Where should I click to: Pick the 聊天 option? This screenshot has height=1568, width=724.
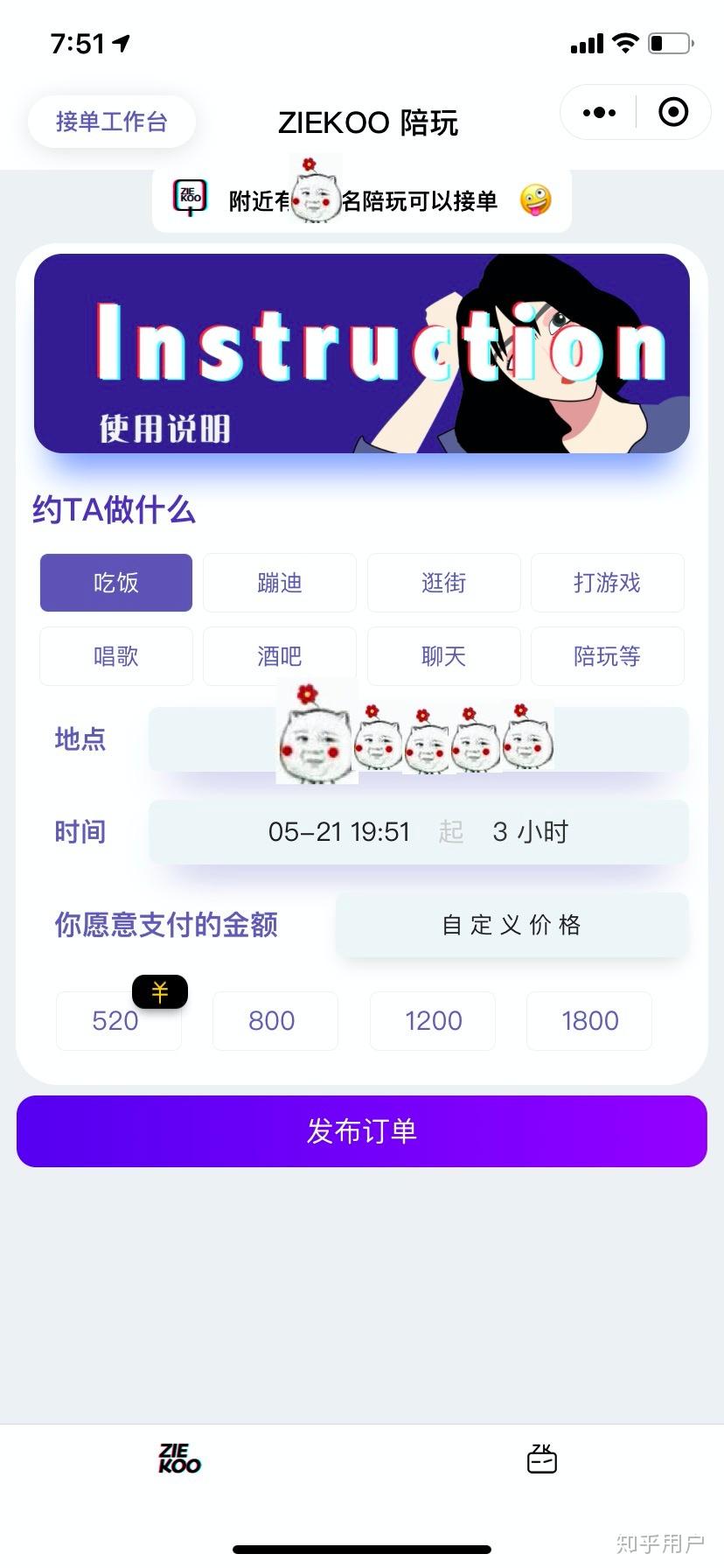[443, 656]
